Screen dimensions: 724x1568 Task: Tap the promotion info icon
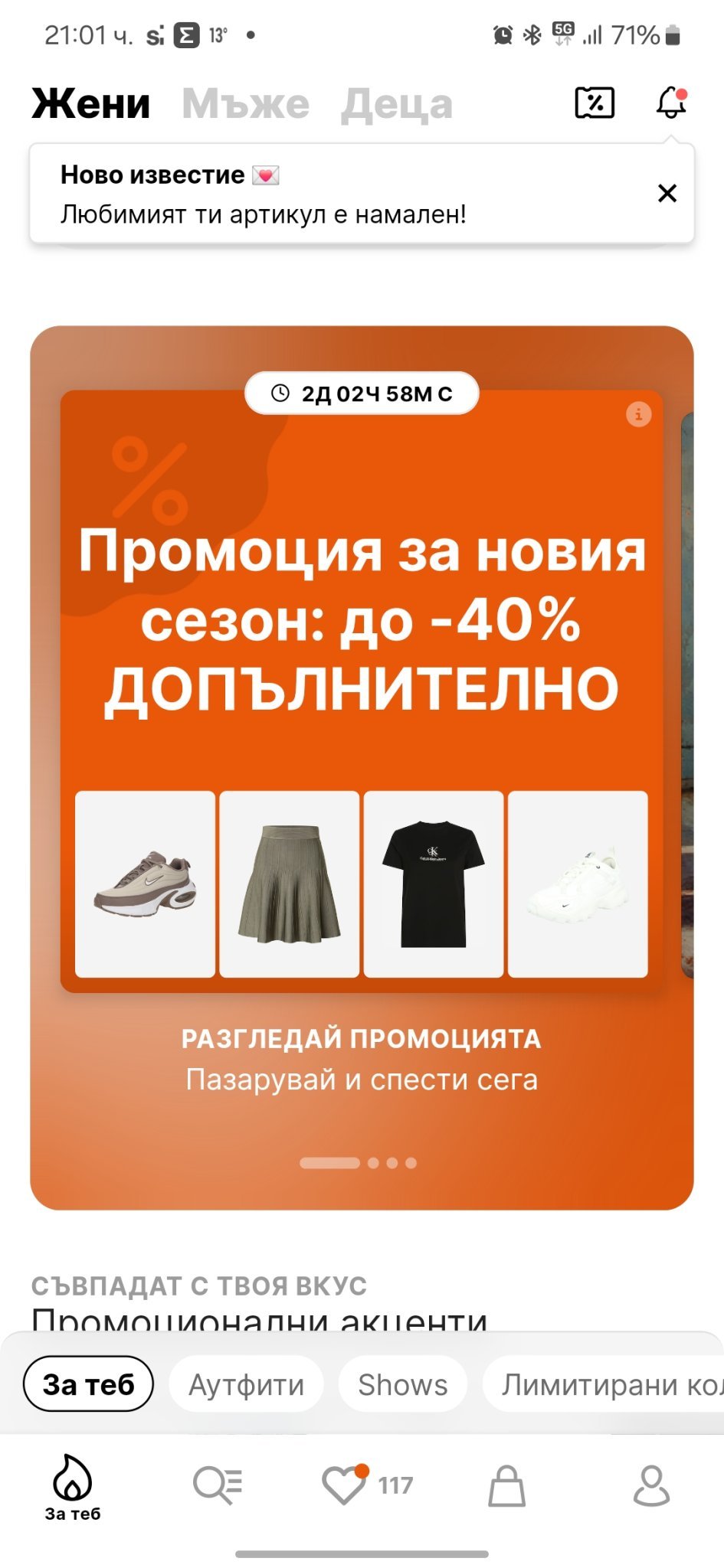639,414
